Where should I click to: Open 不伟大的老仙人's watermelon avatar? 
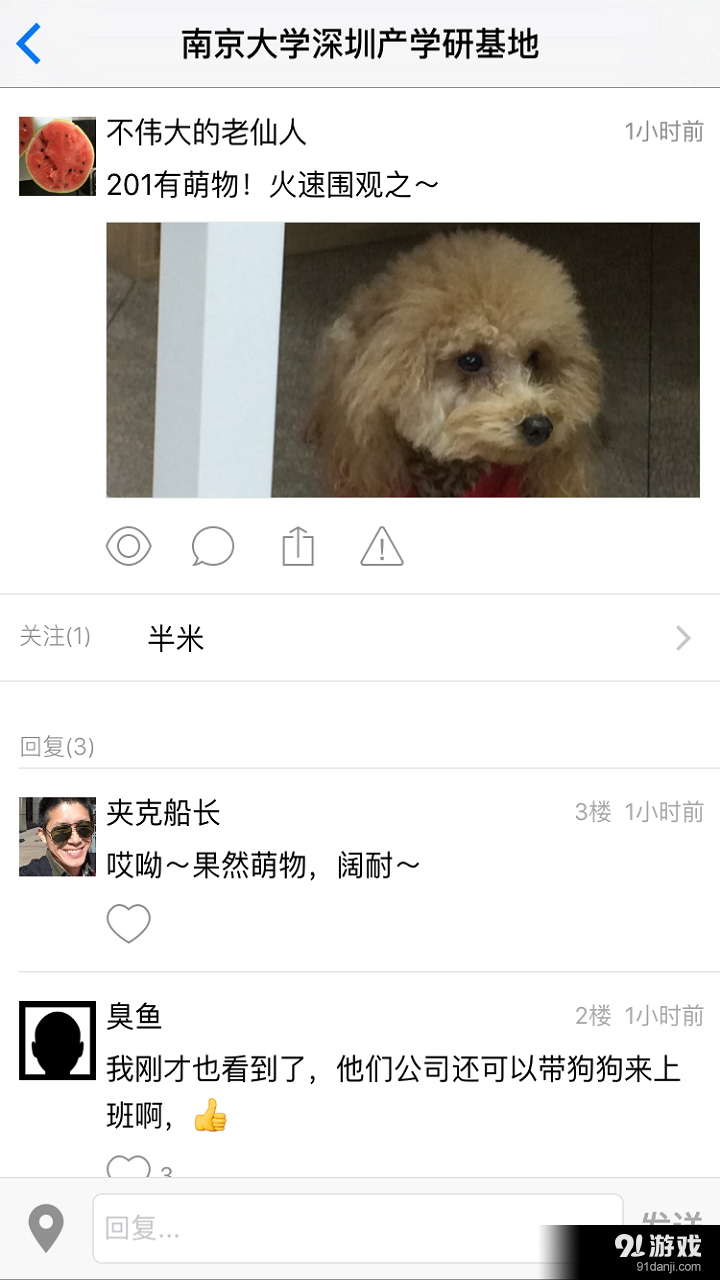tap(57, 155)
